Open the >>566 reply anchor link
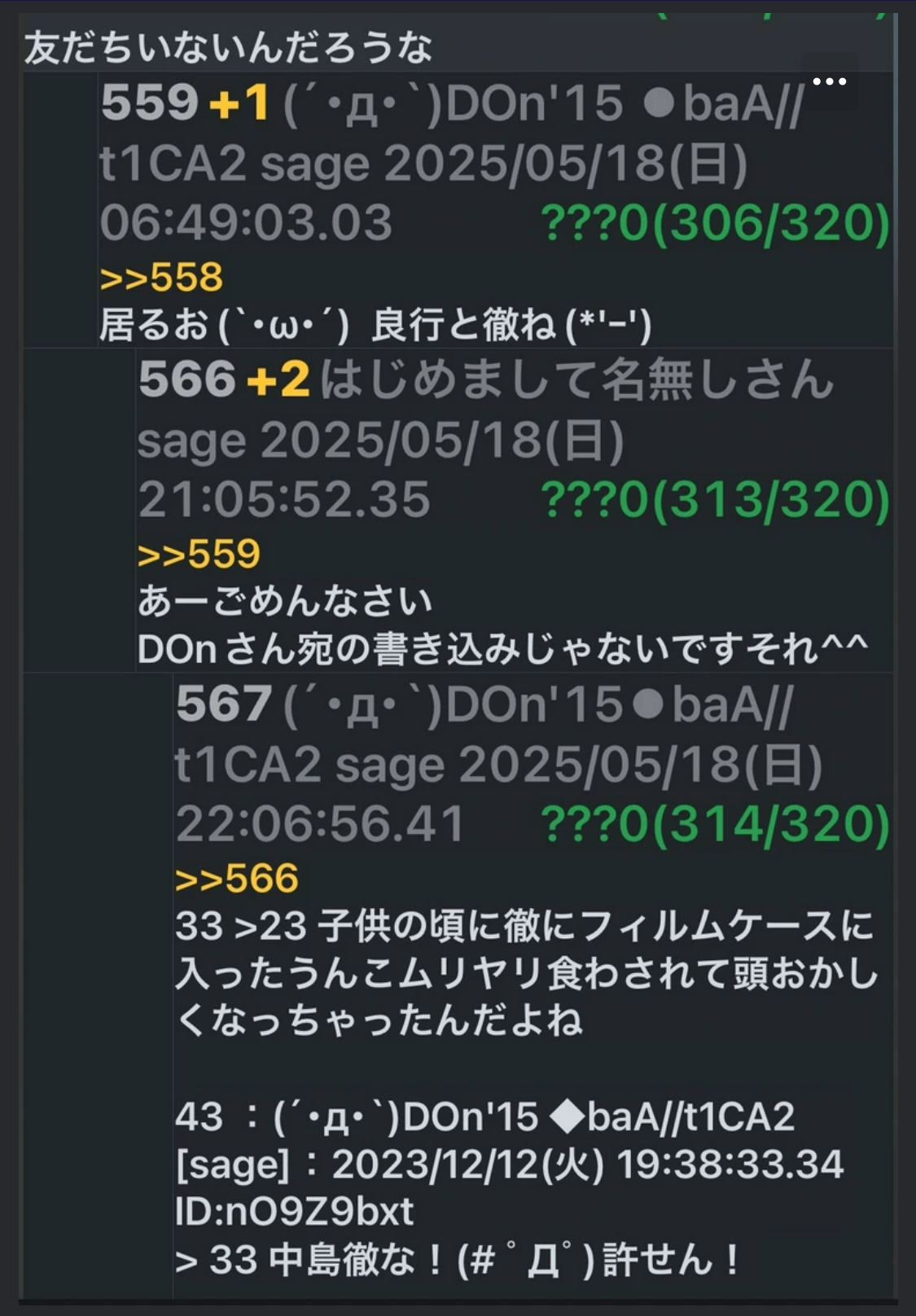Screen dimensions: 916x1316 (237, 879)
